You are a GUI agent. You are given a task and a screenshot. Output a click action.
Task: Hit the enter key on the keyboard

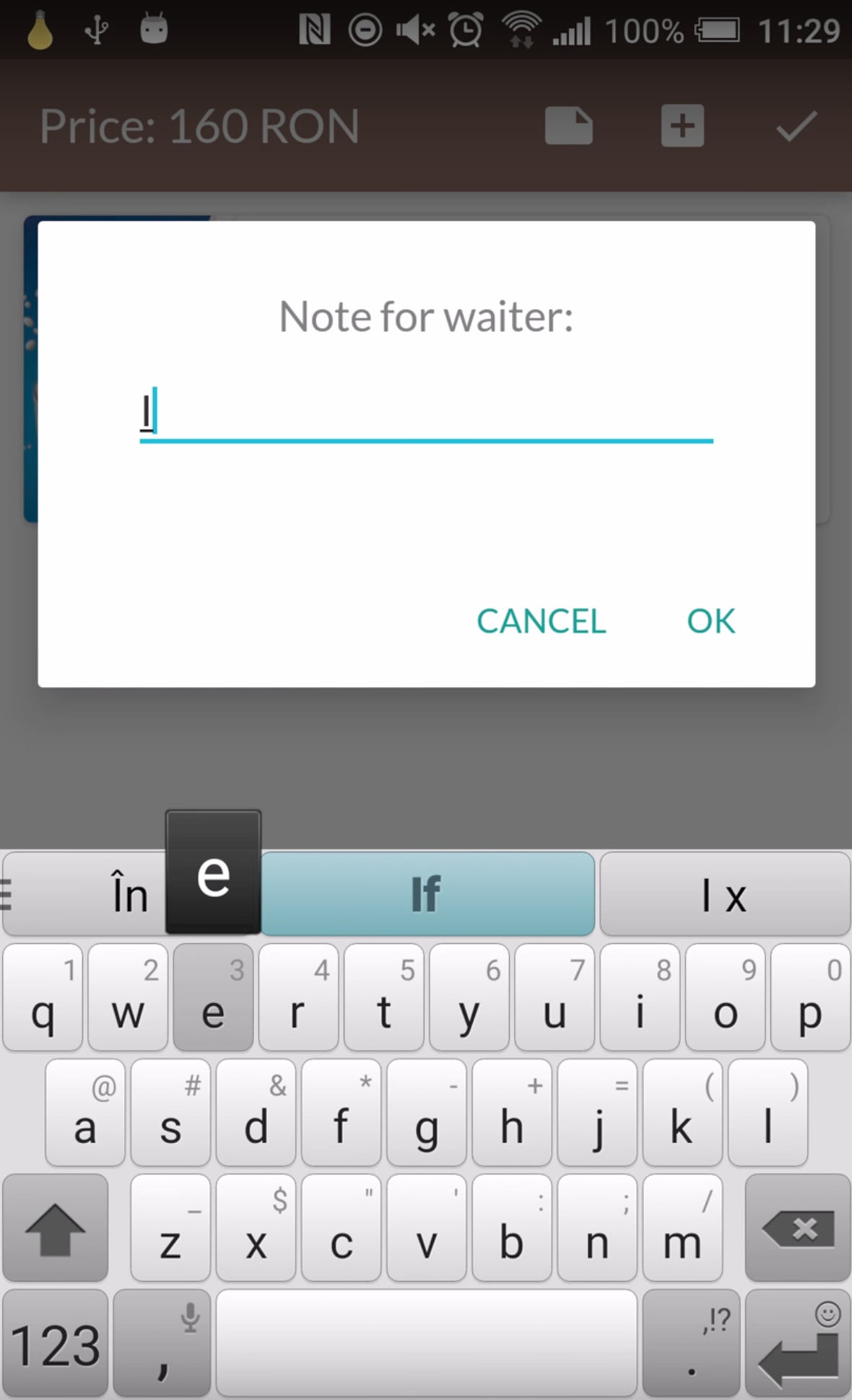point(798,1344)
